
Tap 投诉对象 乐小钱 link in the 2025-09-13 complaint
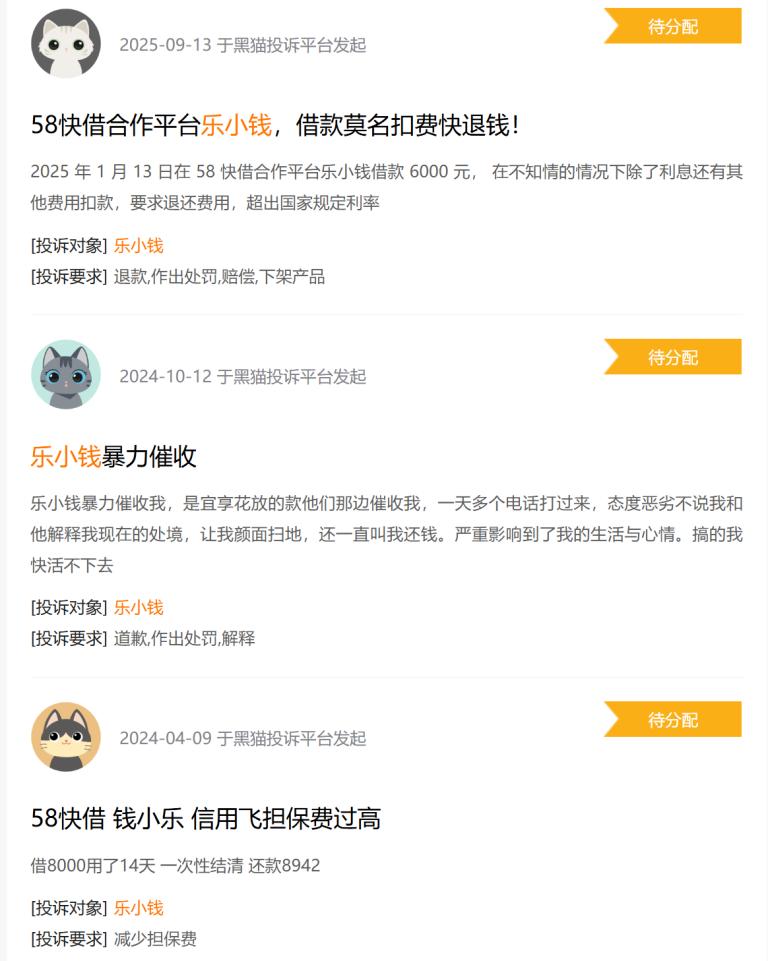[x=138, y=246]
